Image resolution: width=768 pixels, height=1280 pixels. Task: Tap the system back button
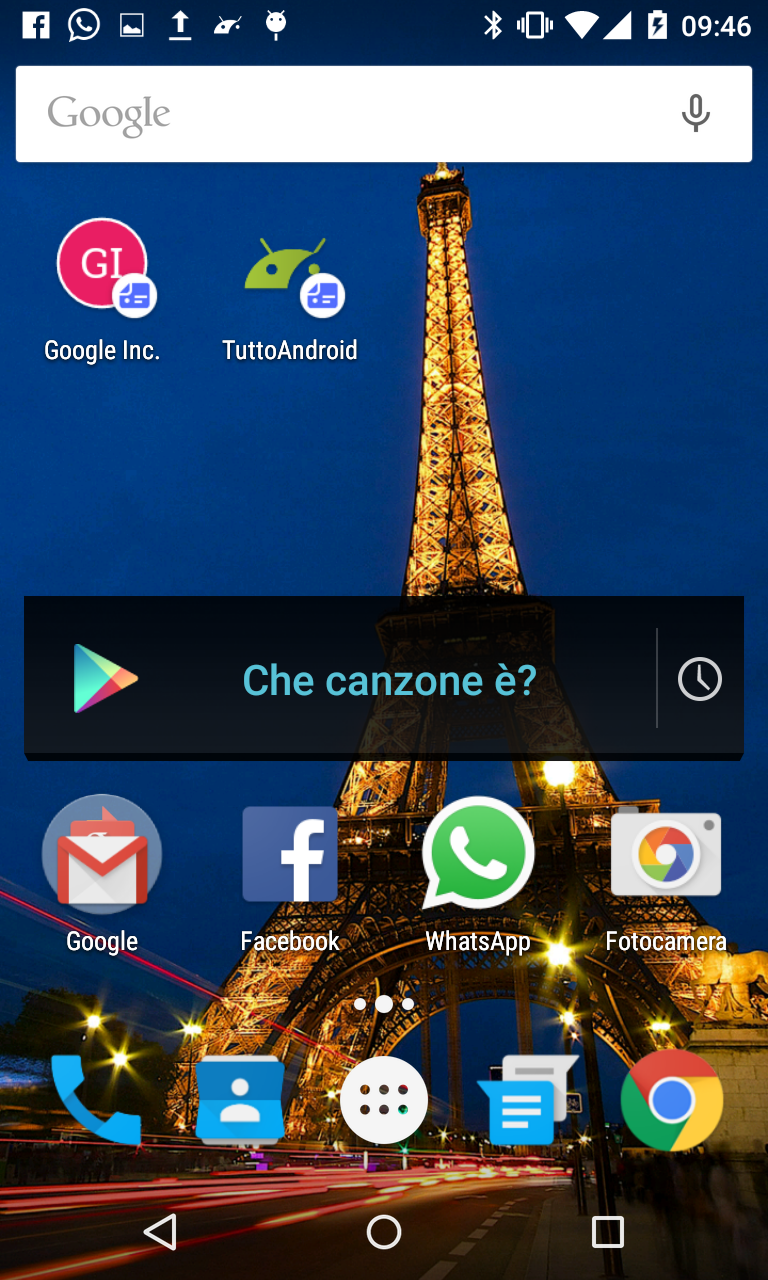pyautogui.click(x=160, y=1232)
